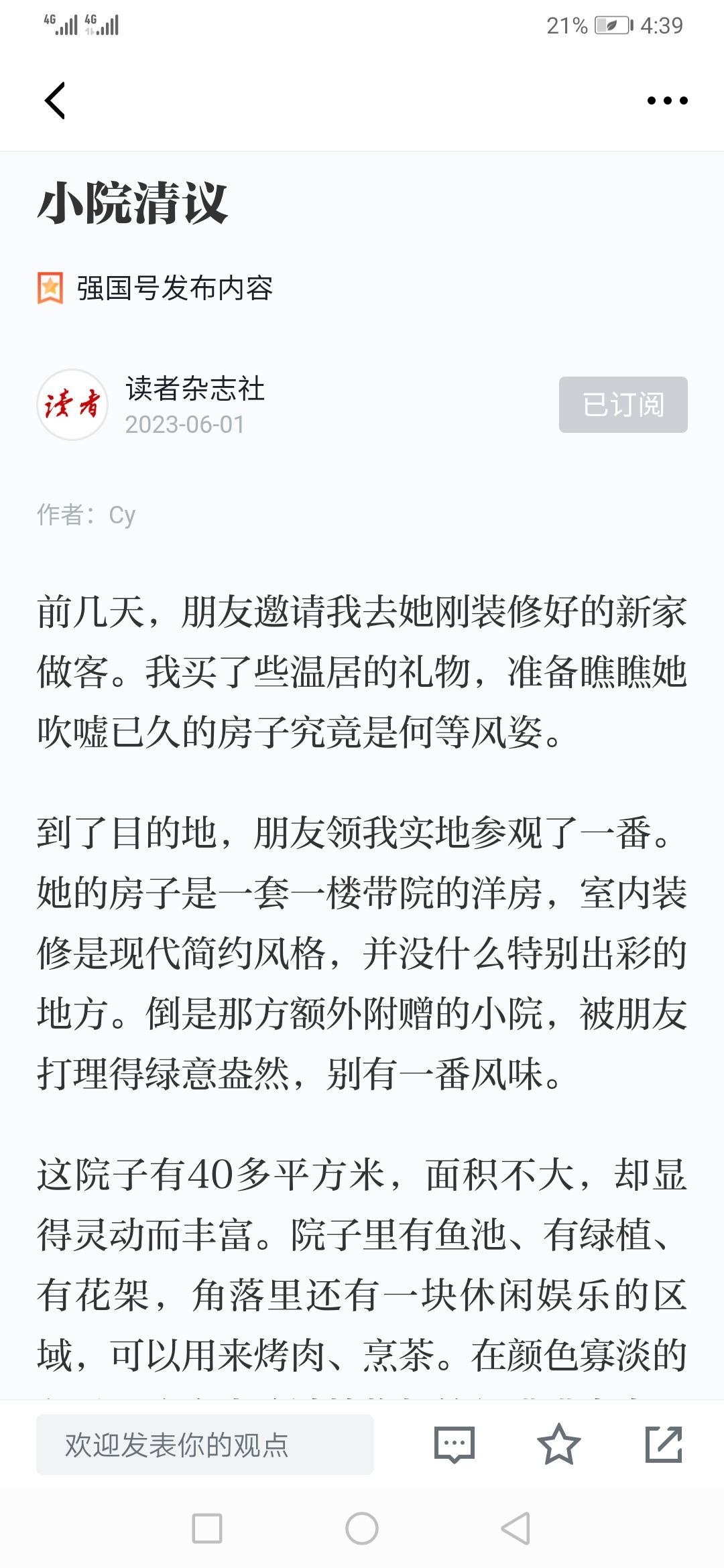Viewport: 724px width, 1568px height.
Task: Go back using the top-left arrow
Action: pyautogui.click(x=55, y=101)
